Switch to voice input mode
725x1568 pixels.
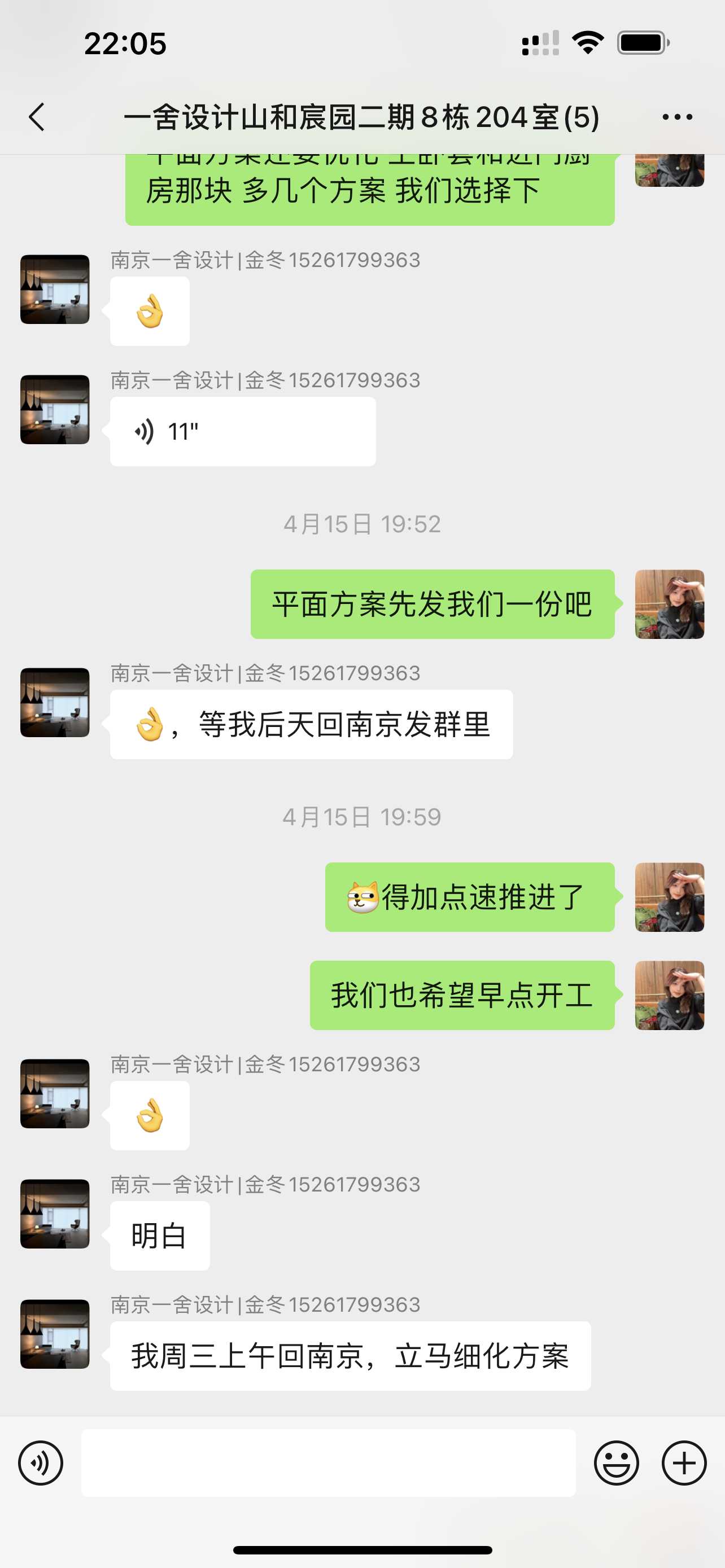[x=41, y=1462]
